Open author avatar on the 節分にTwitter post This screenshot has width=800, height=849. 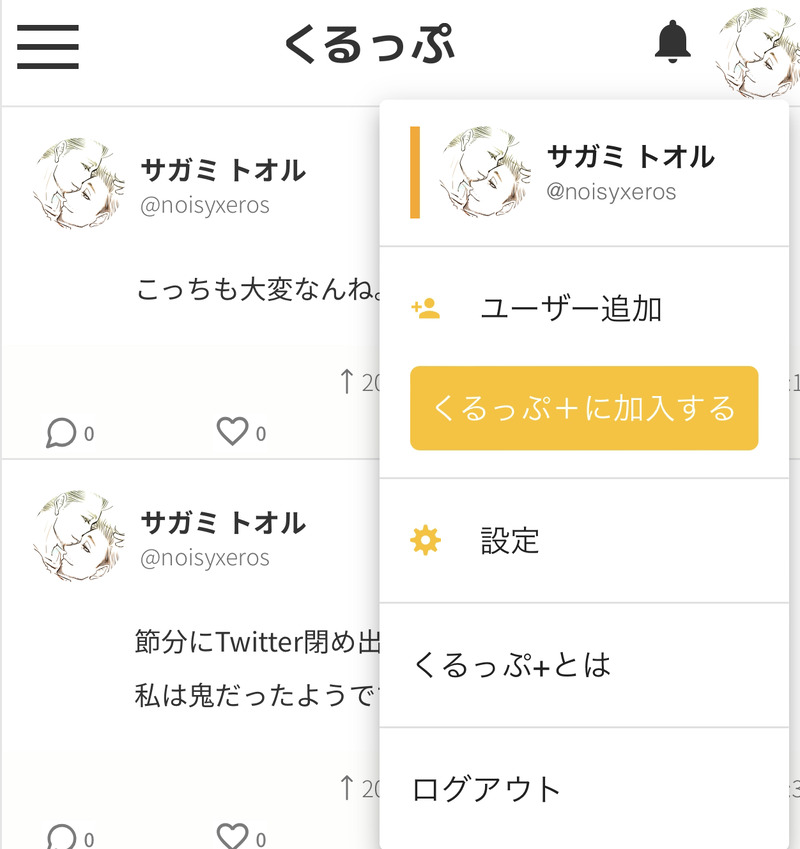tap(78, 535)
